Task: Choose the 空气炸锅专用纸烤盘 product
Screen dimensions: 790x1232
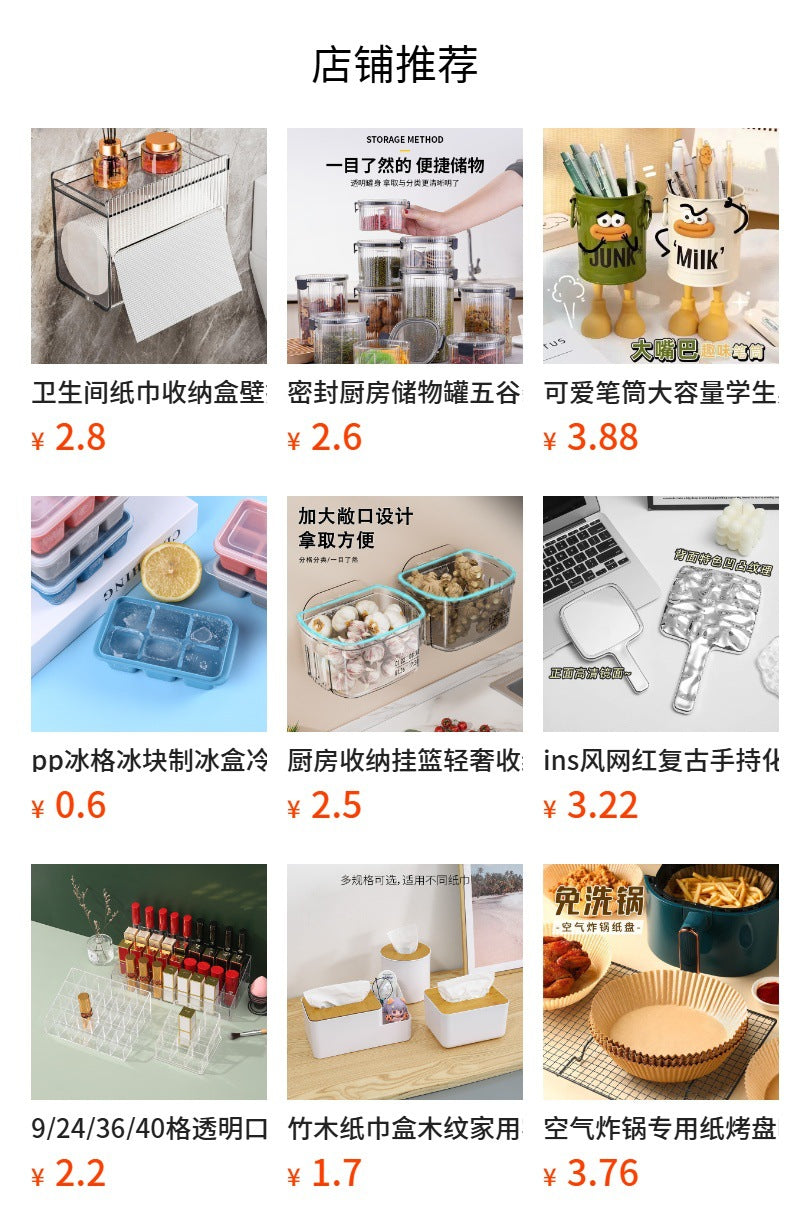Action: (x=660, y=982)
